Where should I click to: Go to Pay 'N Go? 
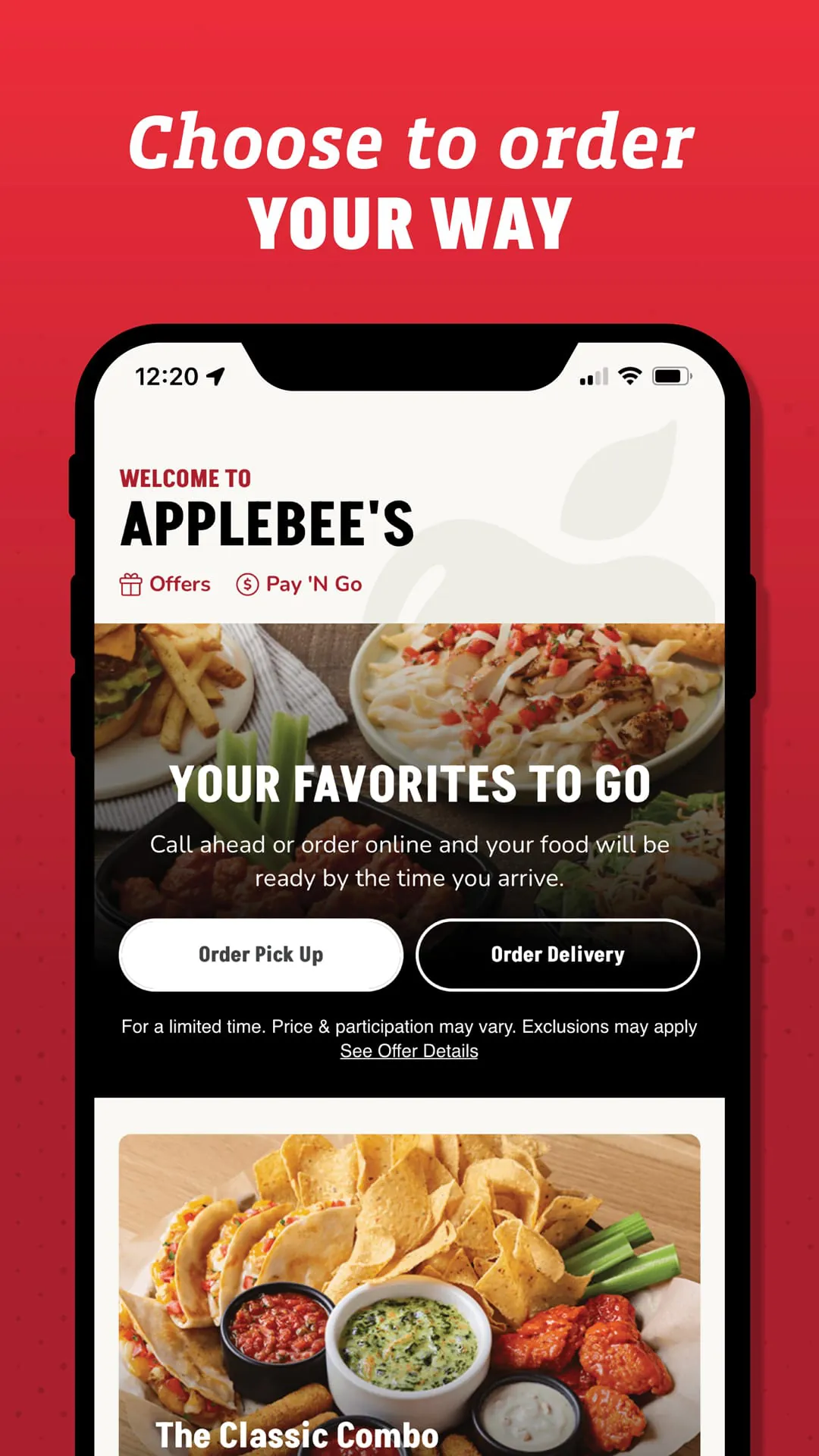point(298,584)
